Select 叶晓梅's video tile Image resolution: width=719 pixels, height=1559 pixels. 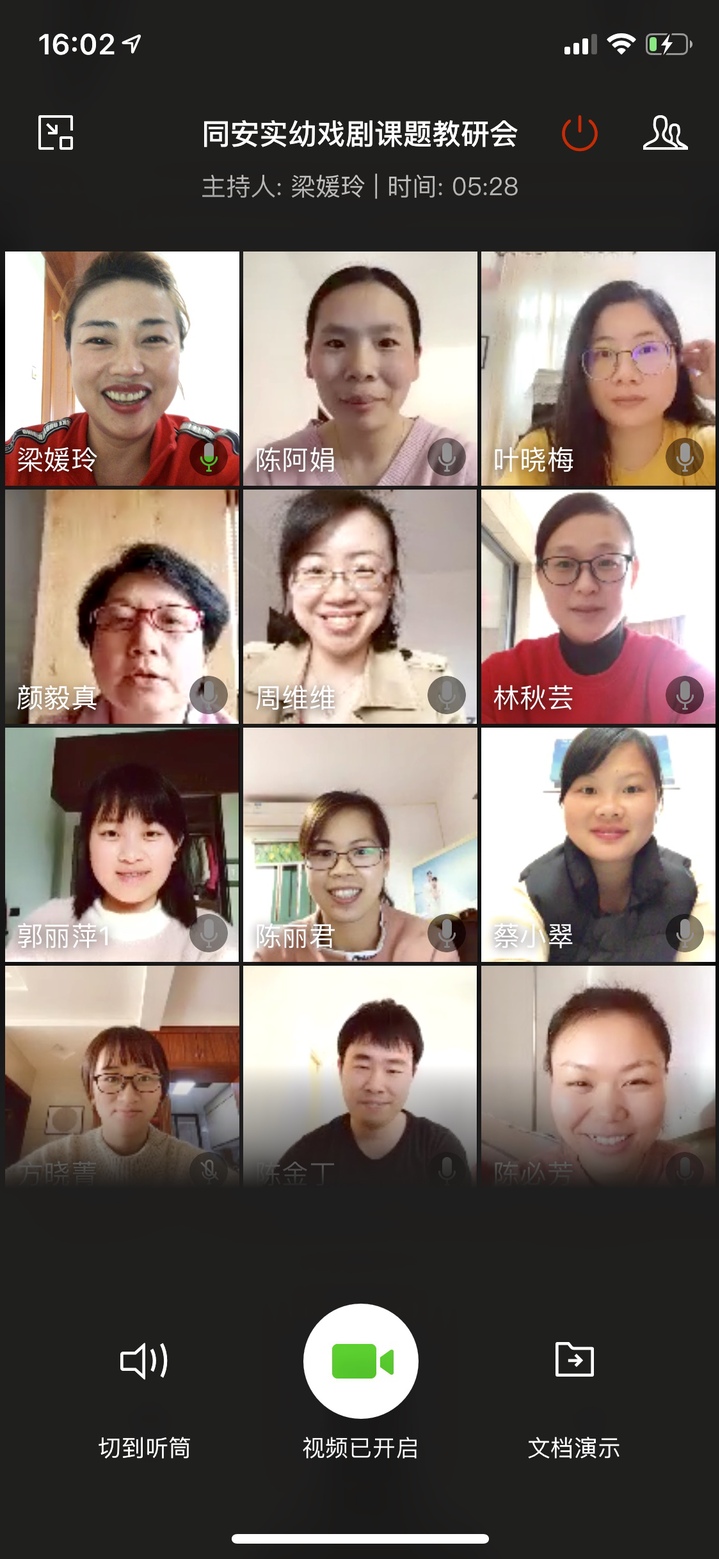click(x=598, y=368)
